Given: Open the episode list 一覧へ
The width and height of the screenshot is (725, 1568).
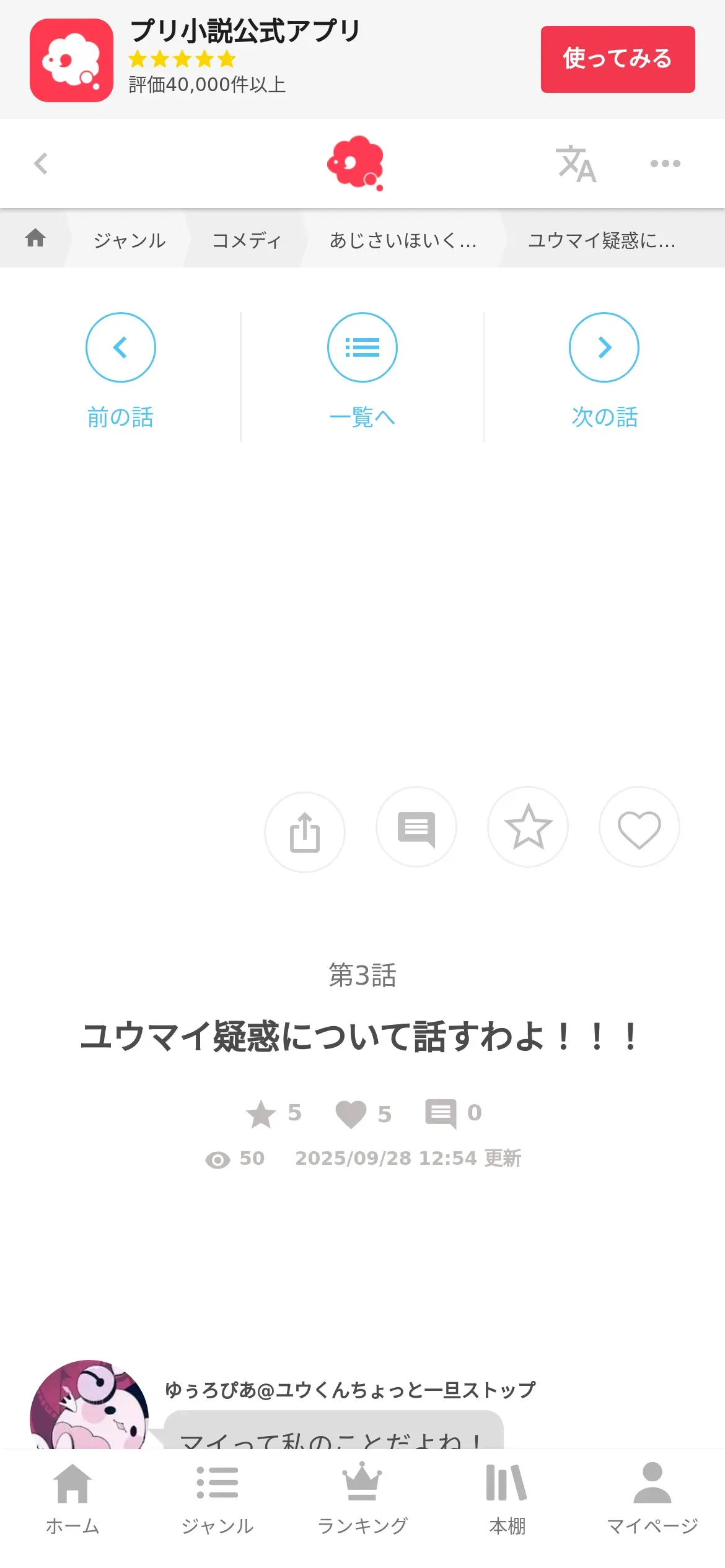Looking at the screenshot, I should (362, 370).
